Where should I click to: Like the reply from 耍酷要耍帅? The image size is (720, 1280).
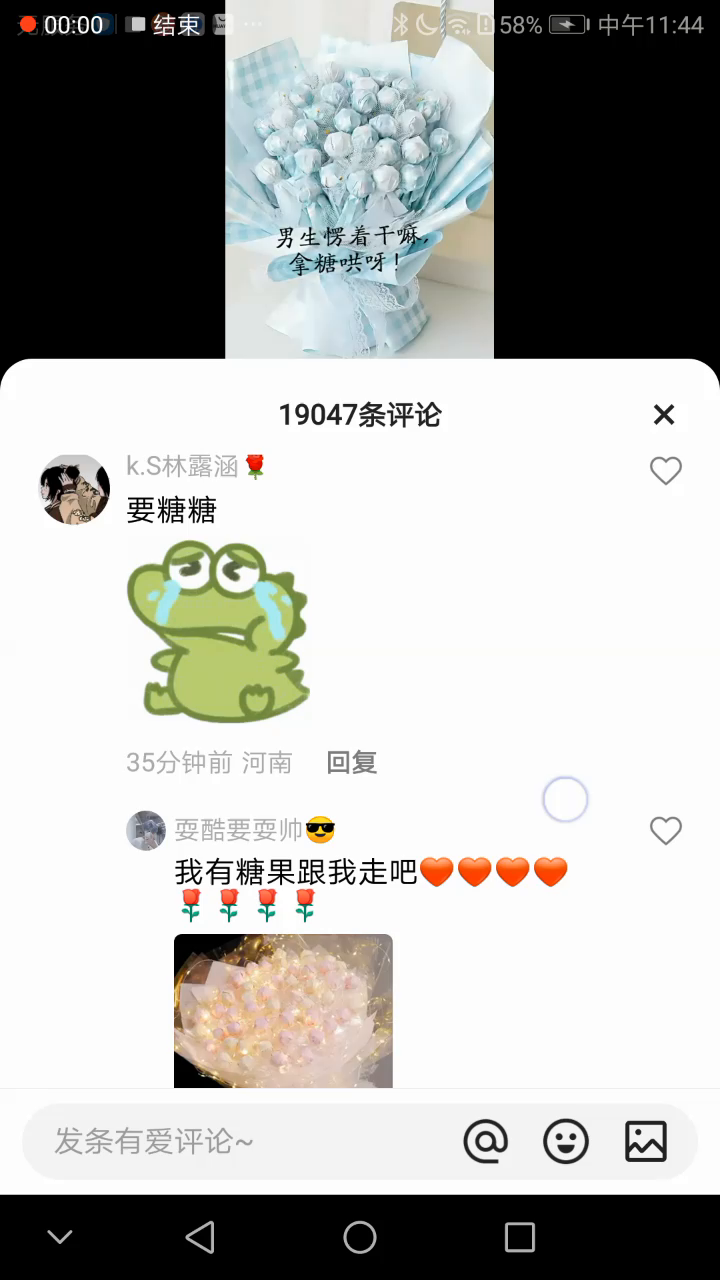pyautogui.click(x=666, y=831)
